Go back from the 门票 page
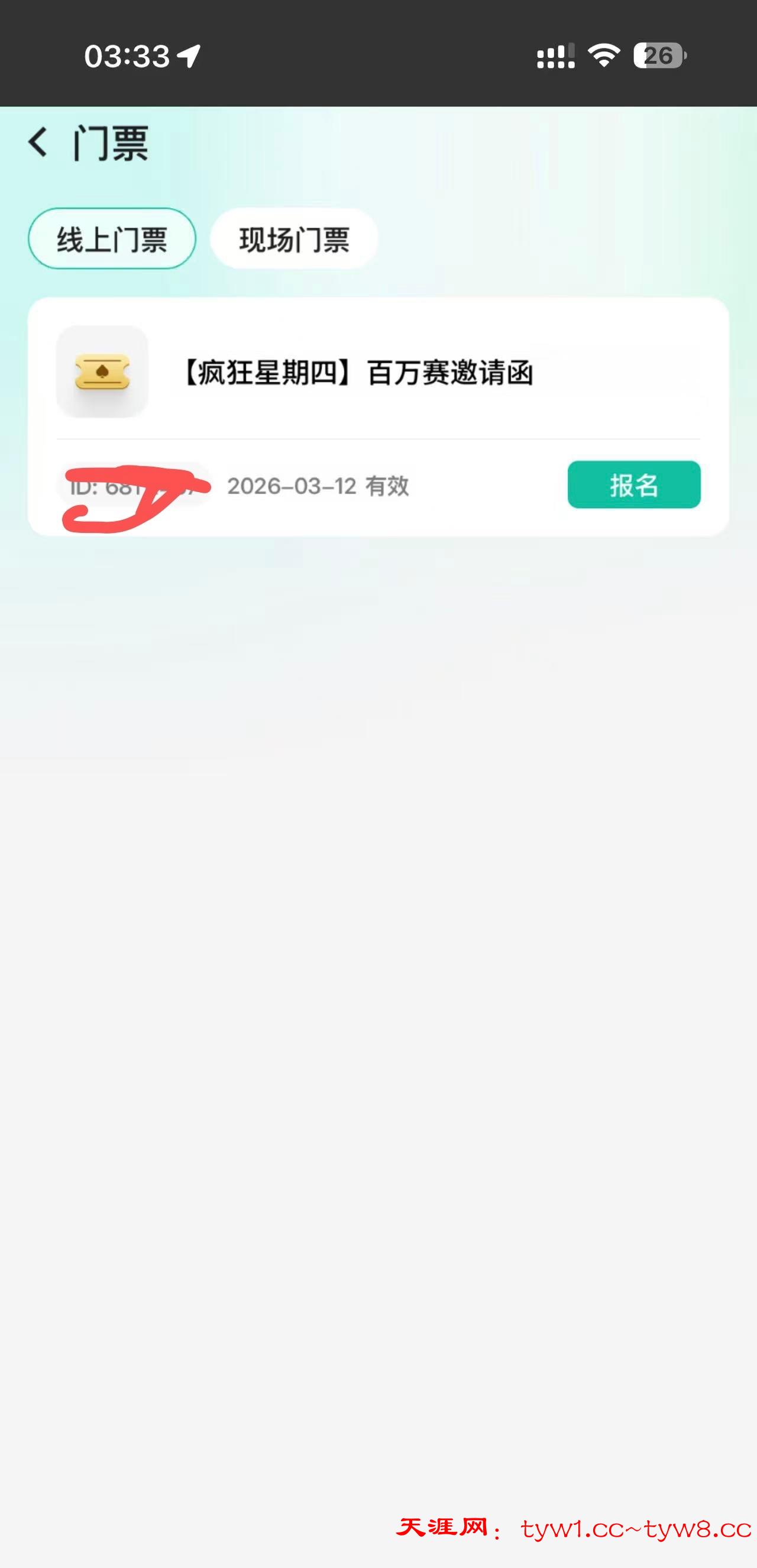 coord(38,143)
